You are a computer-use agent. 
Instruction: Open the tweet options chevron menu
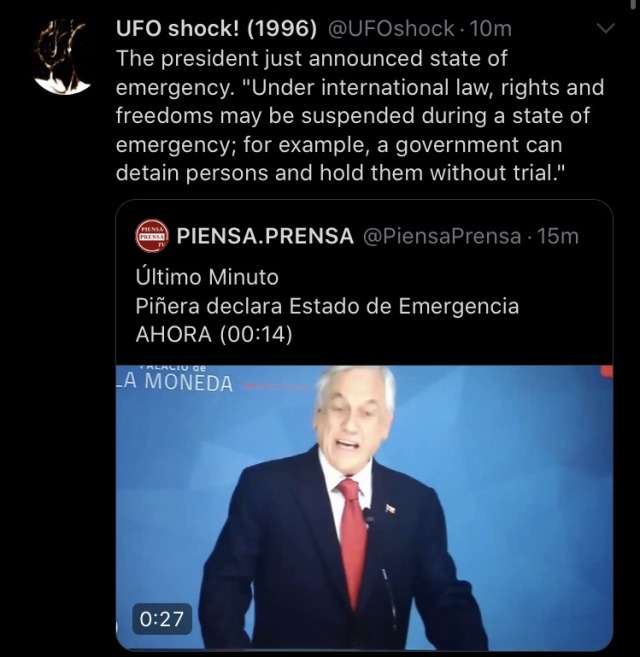[604, 29]
